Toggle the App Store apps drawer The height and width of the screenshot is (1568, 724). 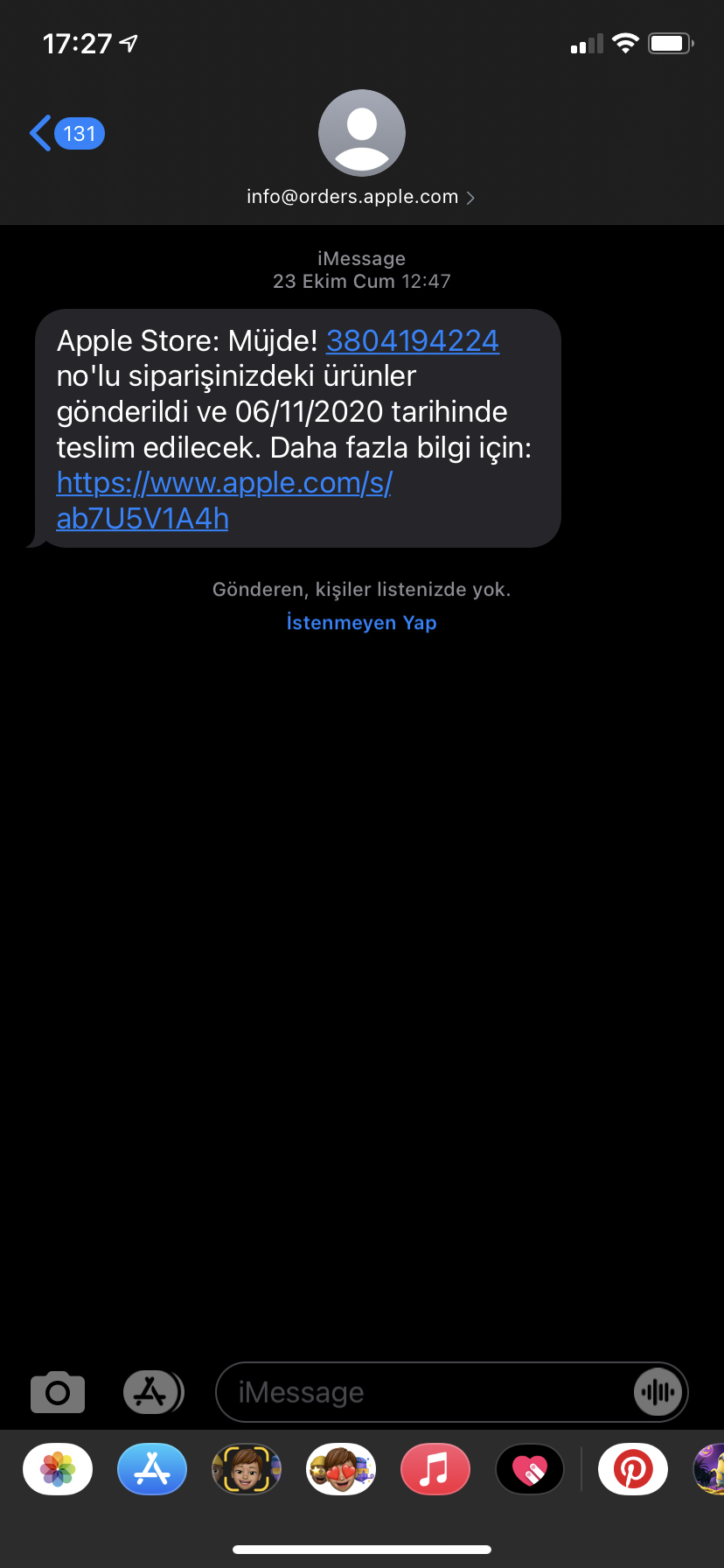click(153, 1391)
